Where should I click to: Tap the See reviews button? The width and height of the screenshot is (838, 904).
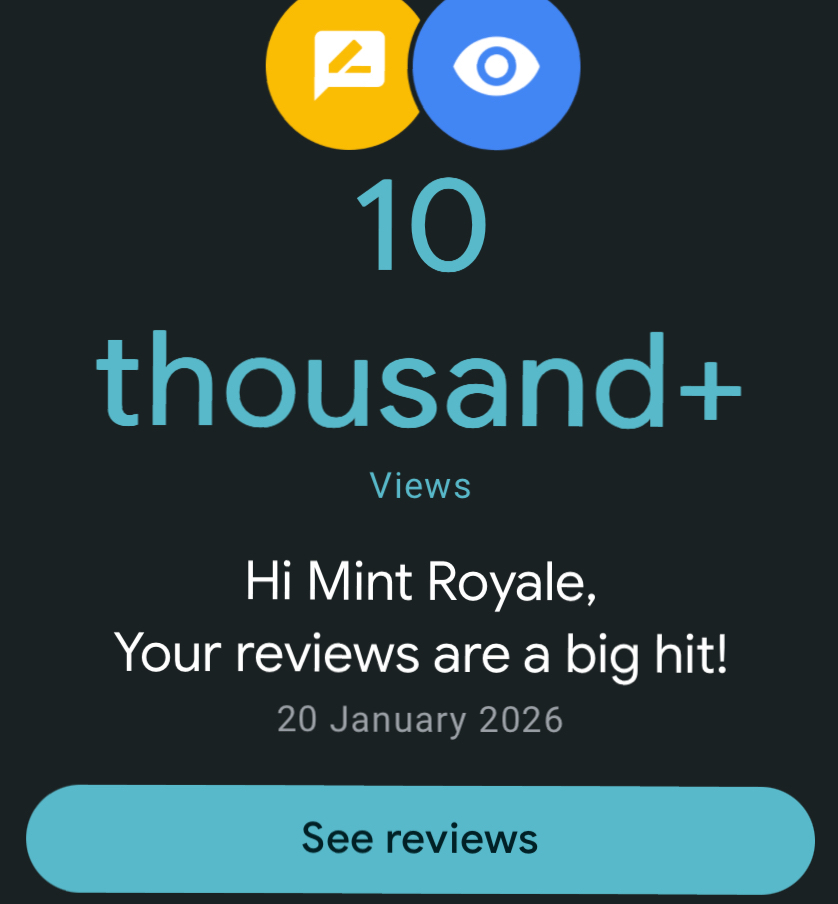[x=420, y=838]
